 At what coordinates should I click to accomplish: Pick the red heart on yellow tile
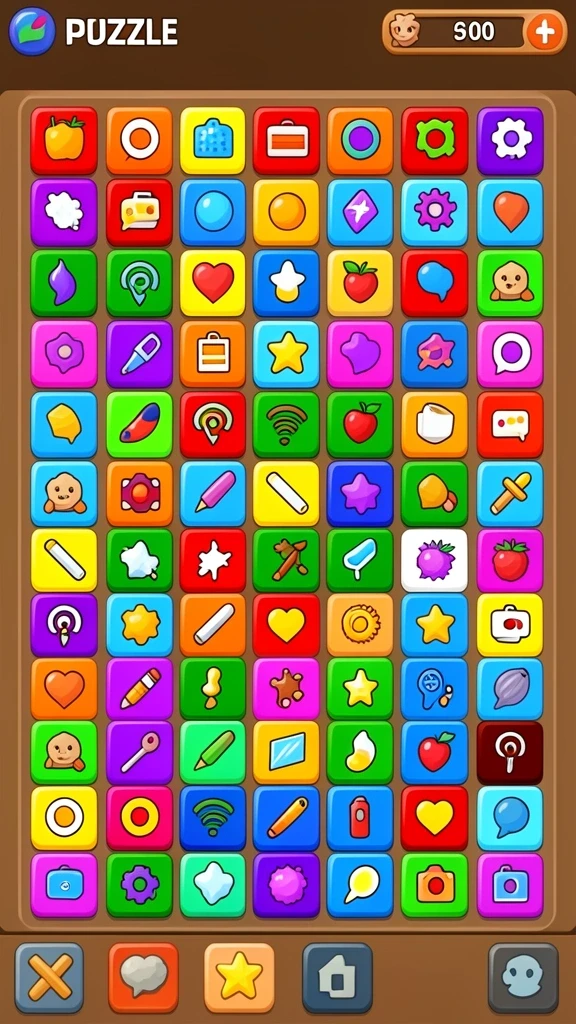point(213,283)
